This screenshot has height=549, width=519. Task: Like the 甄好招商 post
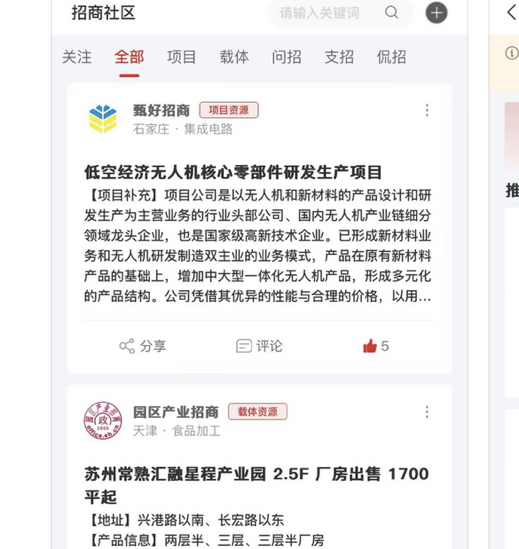coord(376,346)
